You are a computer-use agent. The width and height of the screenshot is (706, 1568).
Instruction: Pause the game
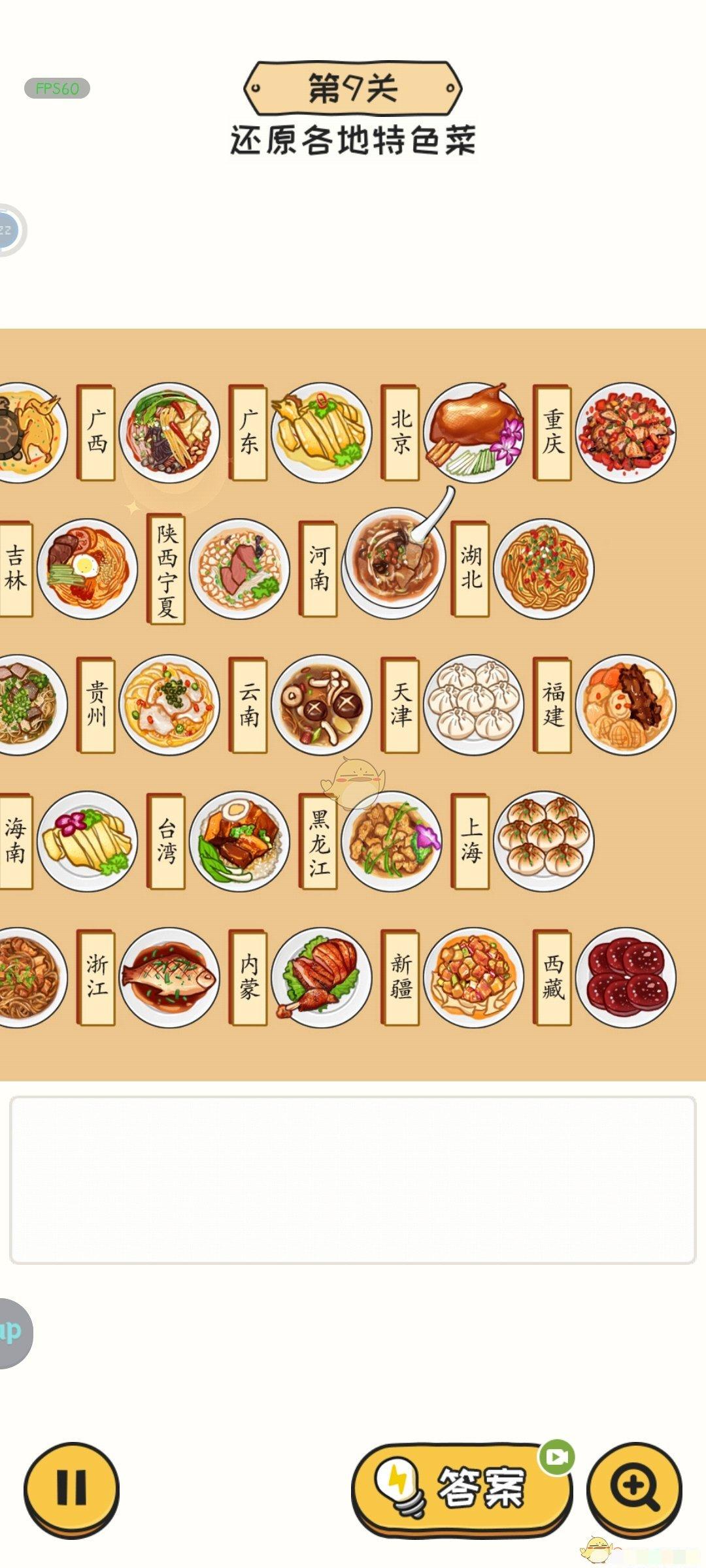tap(71, 1489)
